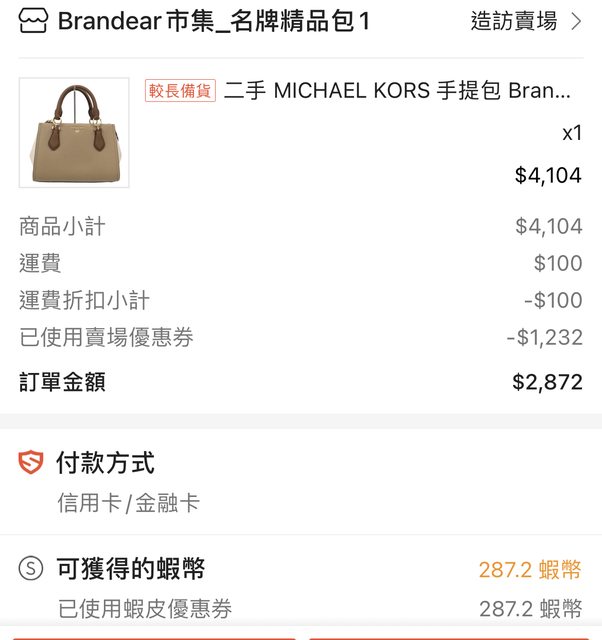
Task: Open Brandear 市集 shop name
Action: (x=213, y=21)
